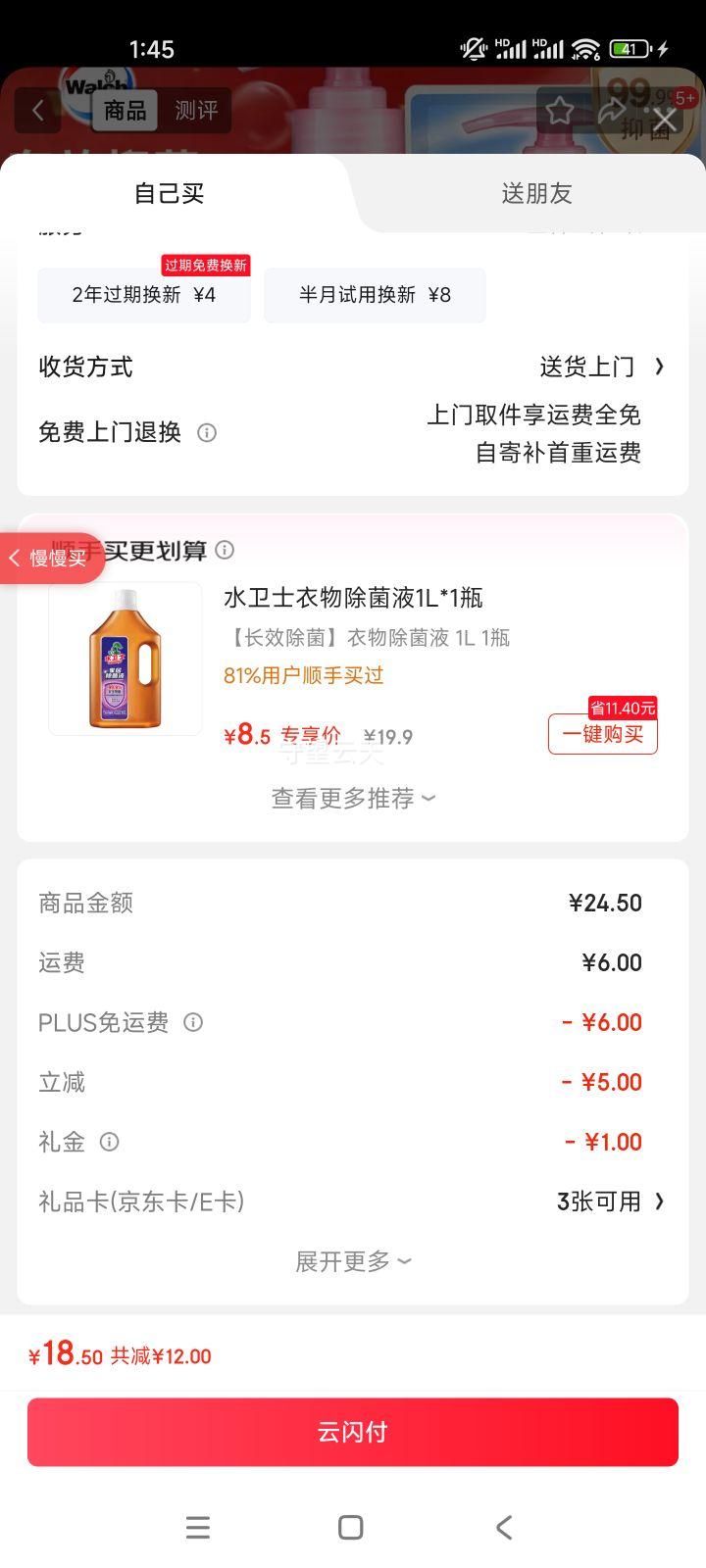The width and height of the screenshot is (706, 1568).
Task: Tap the info icon beside 顺手买更划算
Action: [x=224, y=550]
